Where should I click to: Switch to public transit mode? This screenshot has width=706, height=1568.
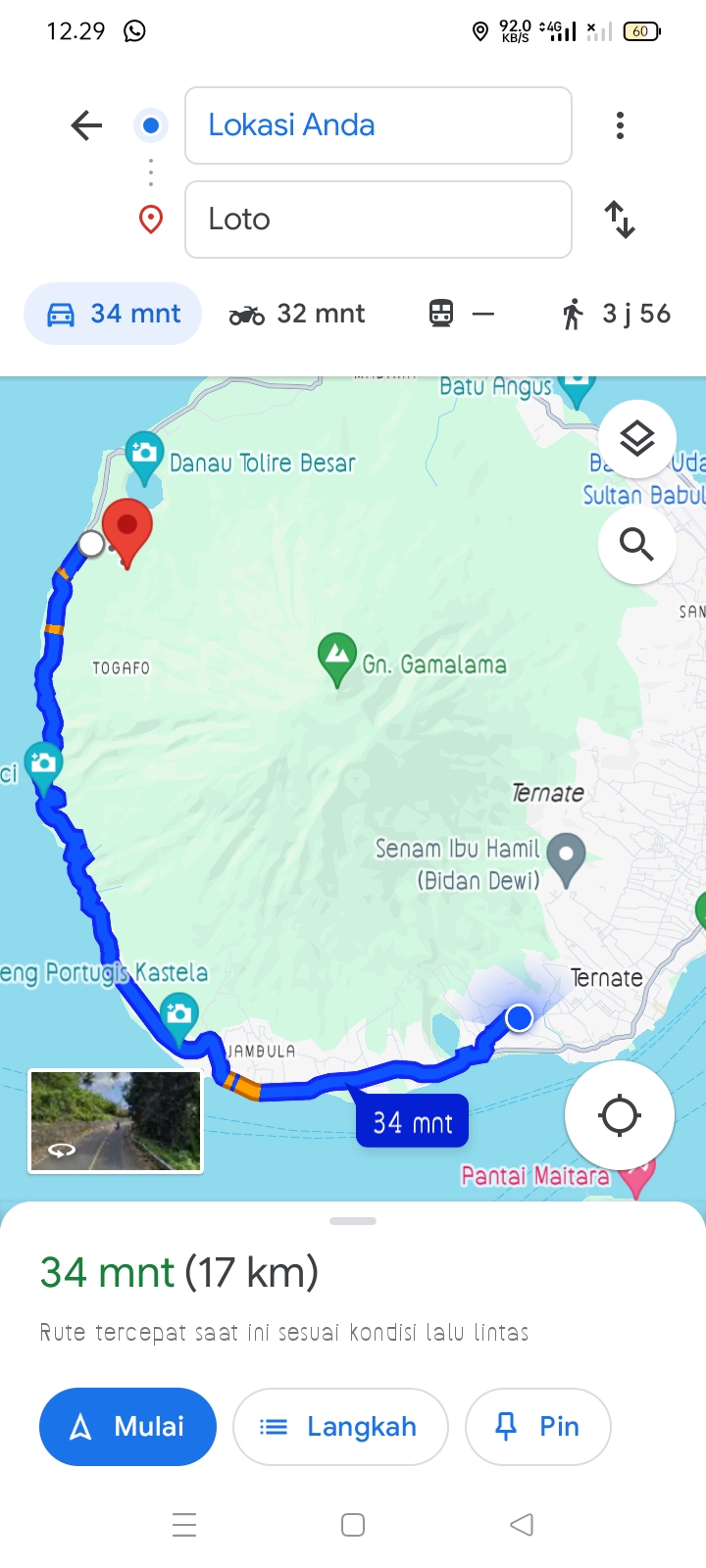pos(461,314)
